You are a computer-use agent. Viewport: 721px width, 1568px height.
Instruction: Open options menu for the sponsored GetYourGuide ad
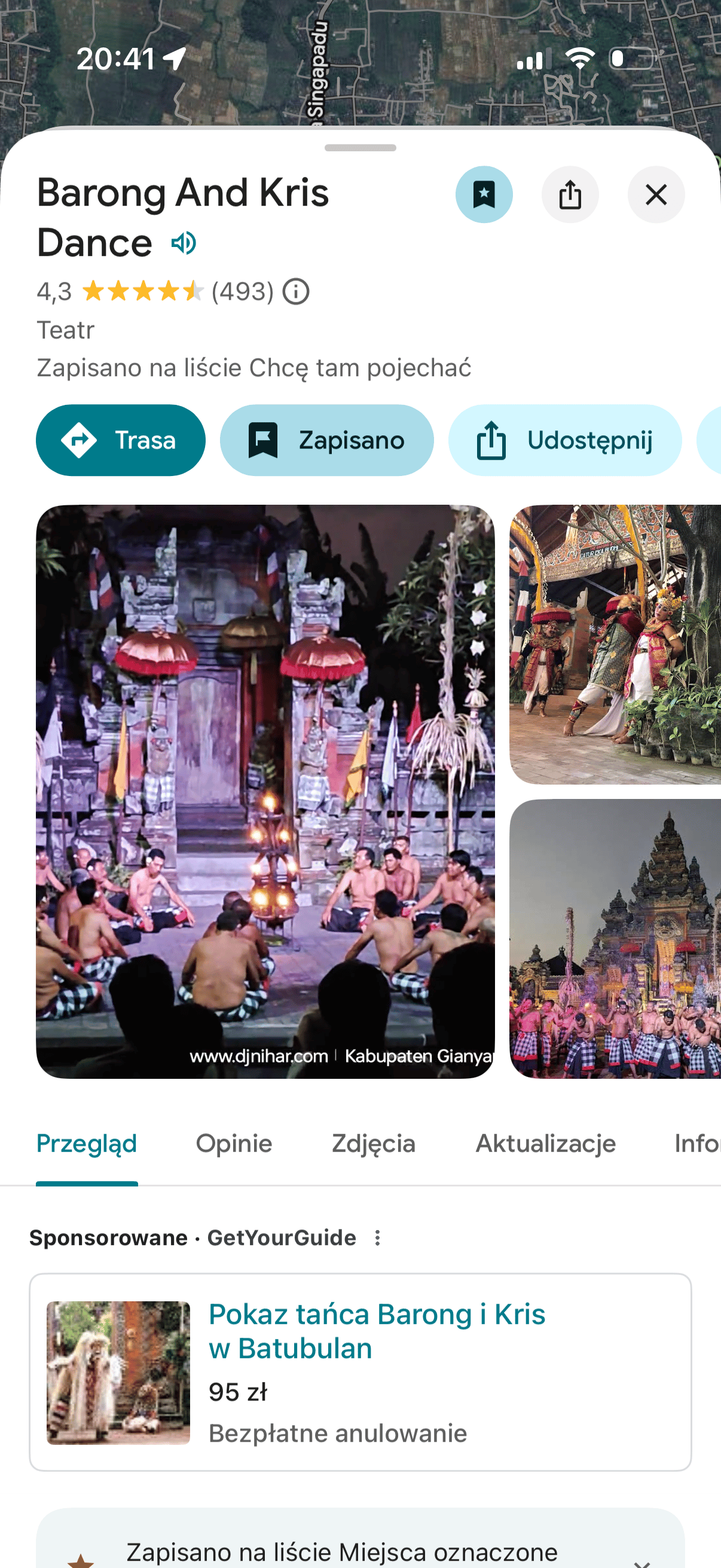(378, 1237)
